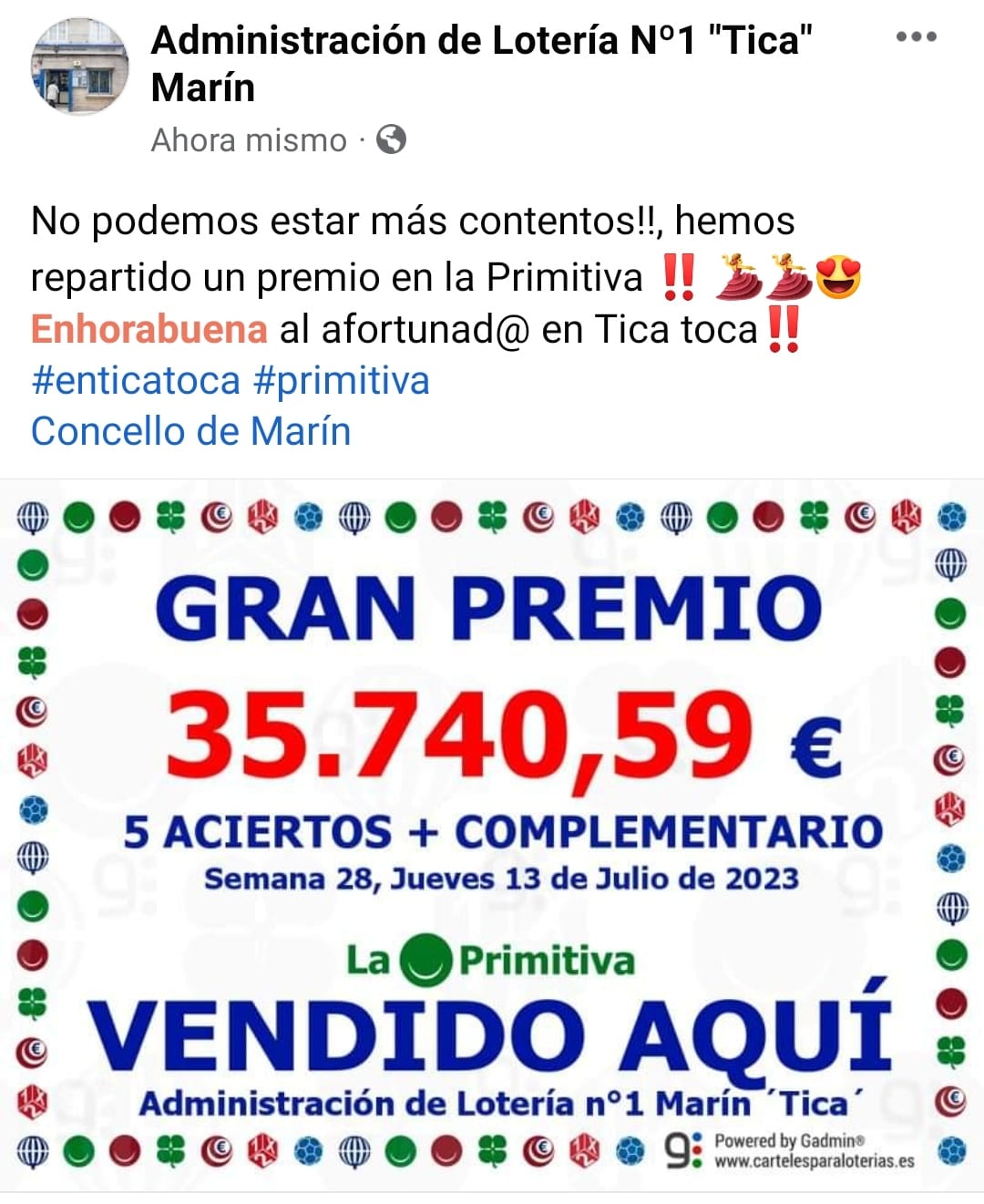Image resolution: width=984 pixels, height=1204 pixels.
Task: Tap the public audience globe icon
Action: pyautogui.click(x=391, y=140)
